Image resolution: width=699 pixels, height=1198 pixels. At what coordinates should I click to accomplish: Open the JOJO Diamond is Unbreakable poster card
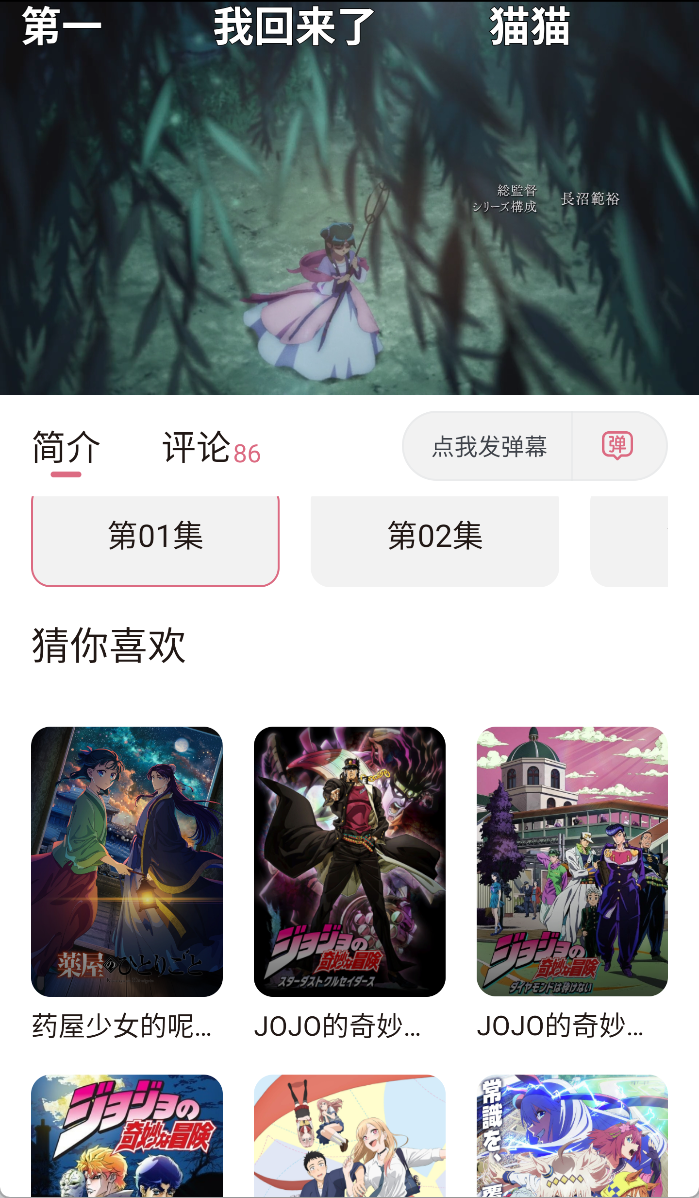pyautogui.click(x=572, y=861)
